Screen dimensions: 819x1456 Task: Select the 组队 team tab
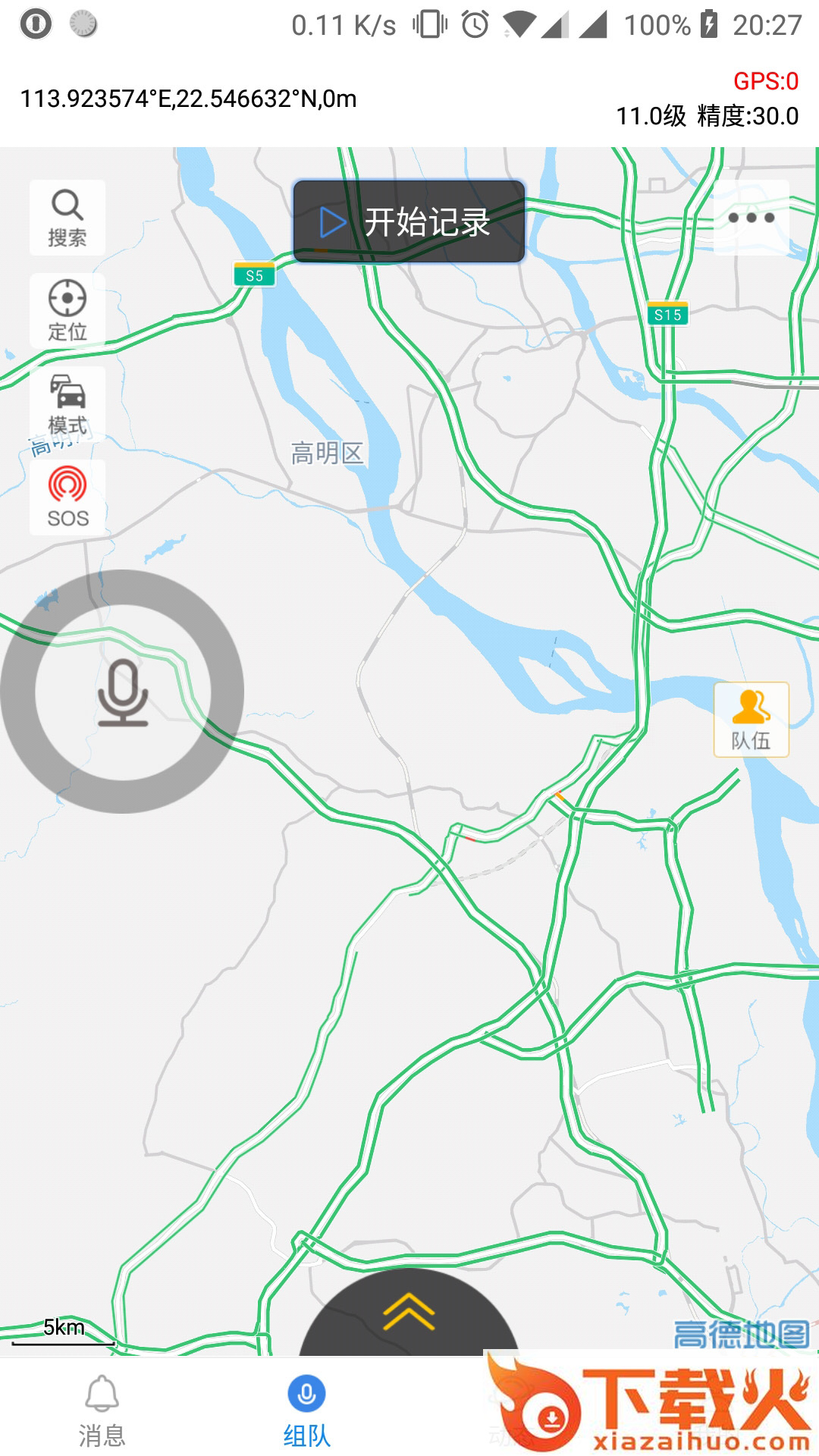(306, 1412)
